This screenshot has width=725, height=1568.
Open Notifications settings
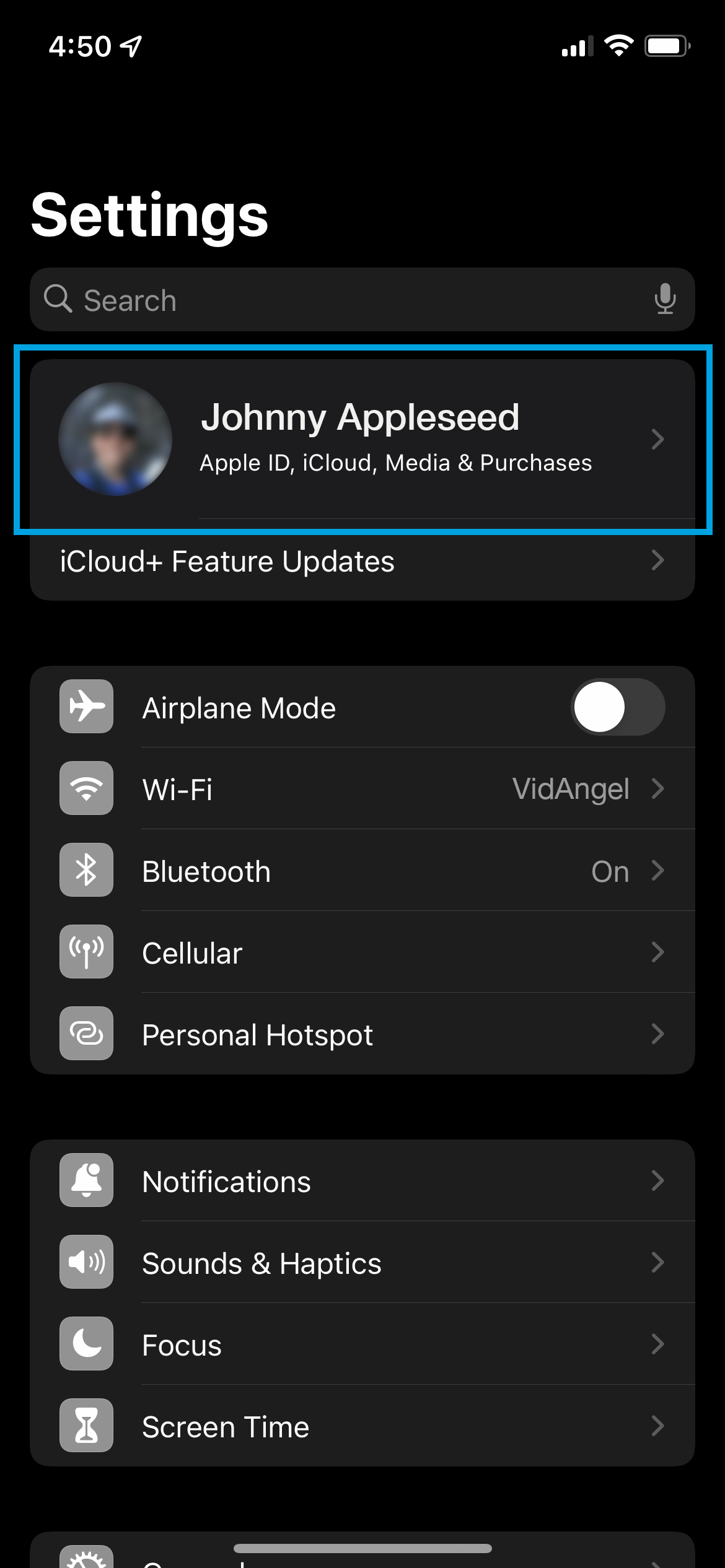click(362, 1181)
